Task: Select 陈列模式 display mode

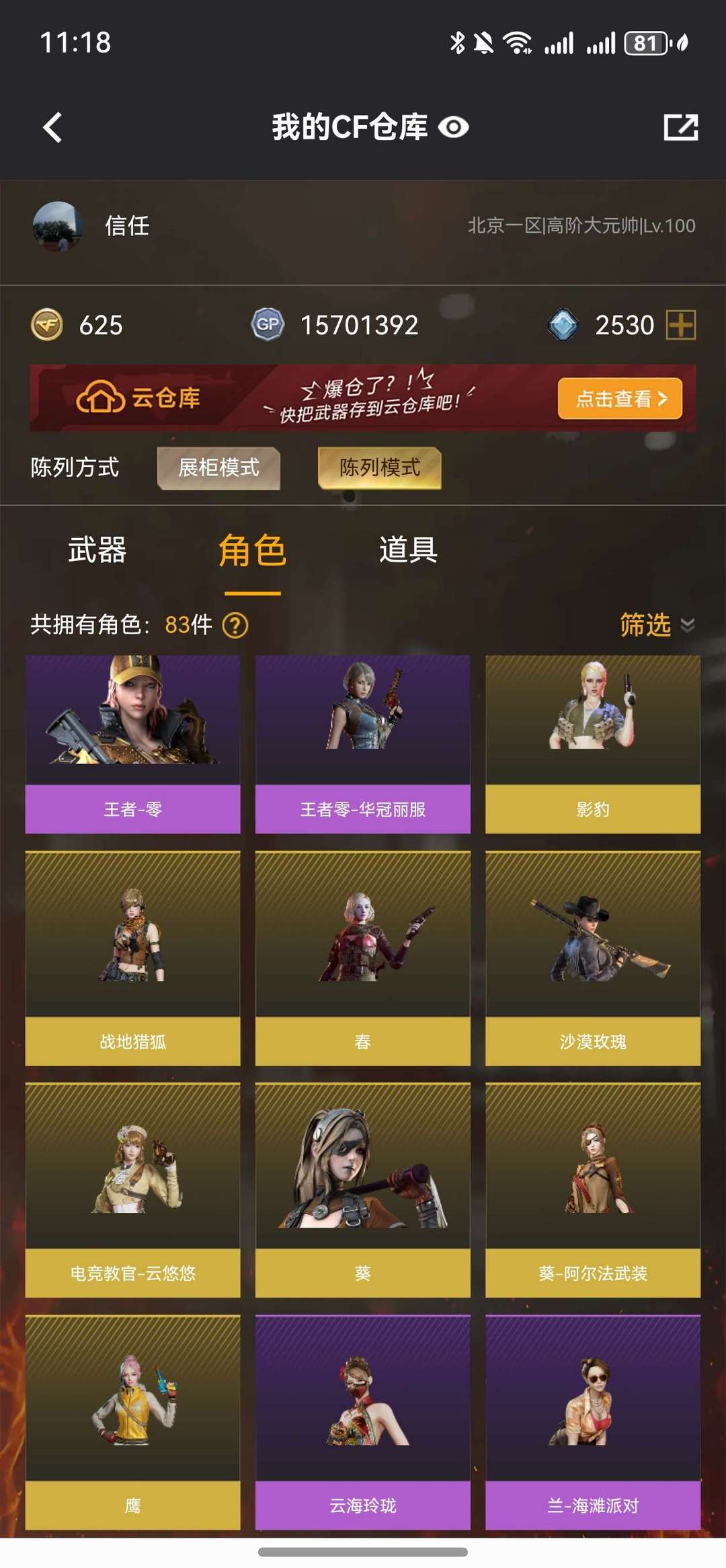Action: pyautogui.click(x=379, y=468)
